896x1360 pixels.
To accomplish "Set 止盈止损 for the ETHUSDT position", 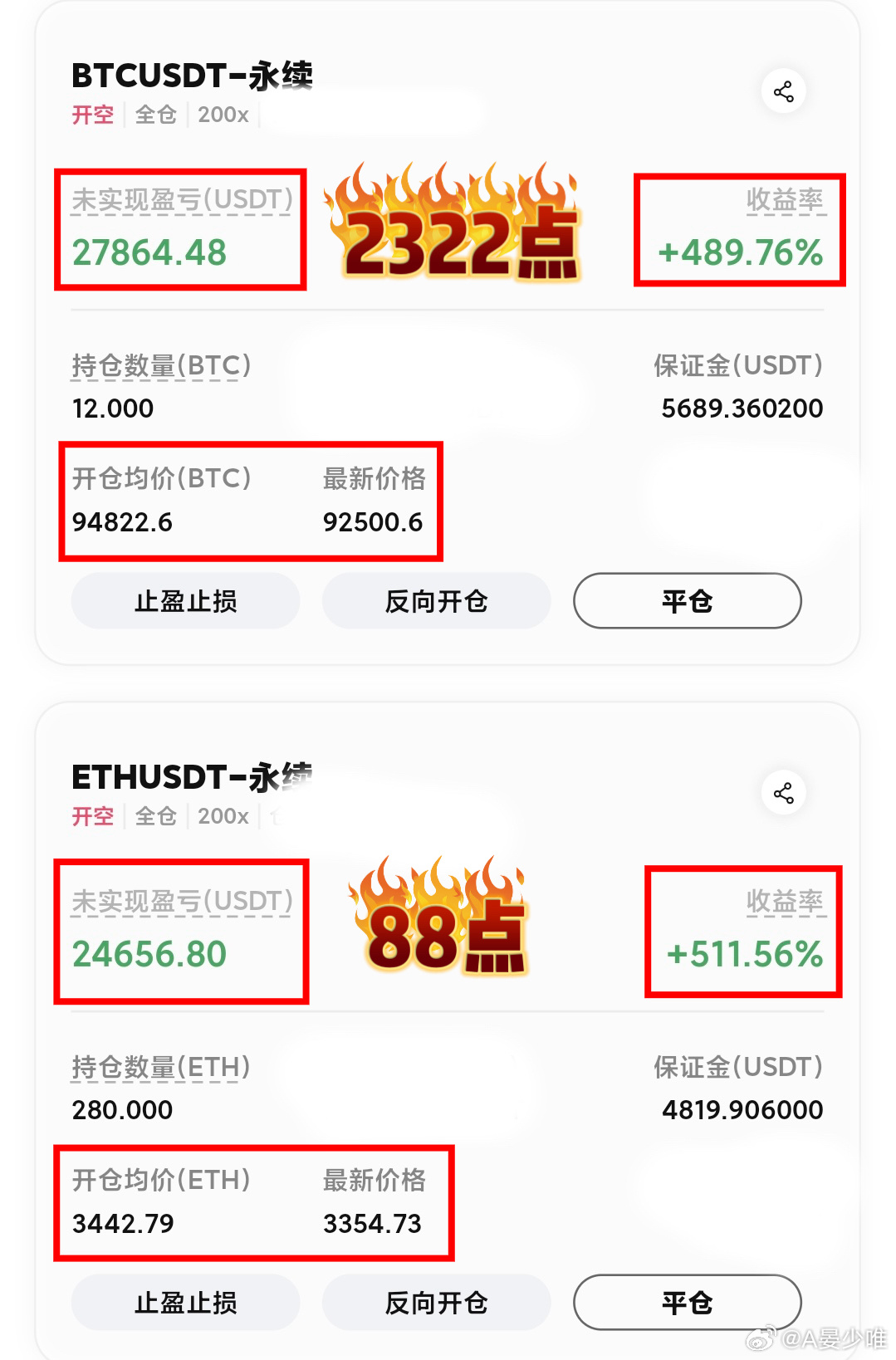I will click(185, 1302).
